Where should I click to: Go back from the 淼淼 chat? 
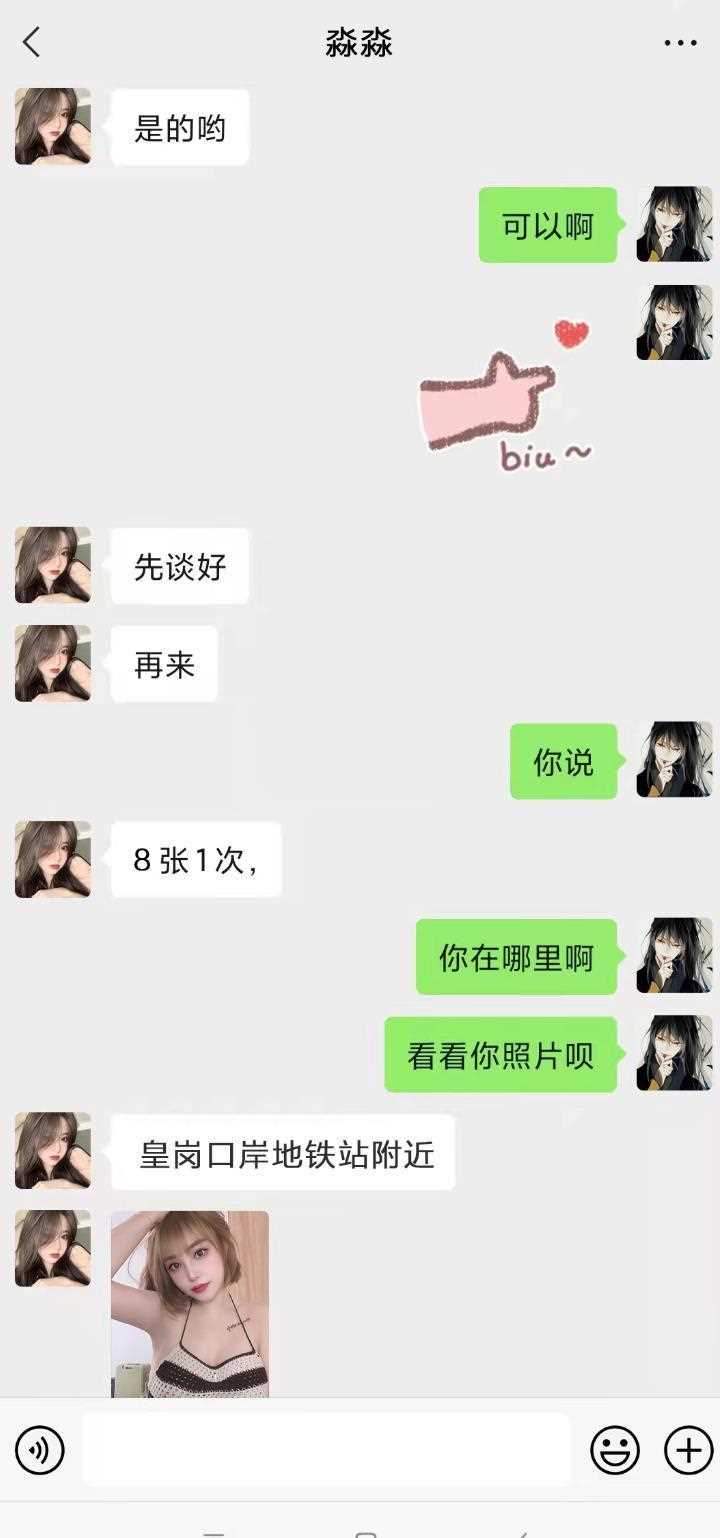(x=32, y=43)
